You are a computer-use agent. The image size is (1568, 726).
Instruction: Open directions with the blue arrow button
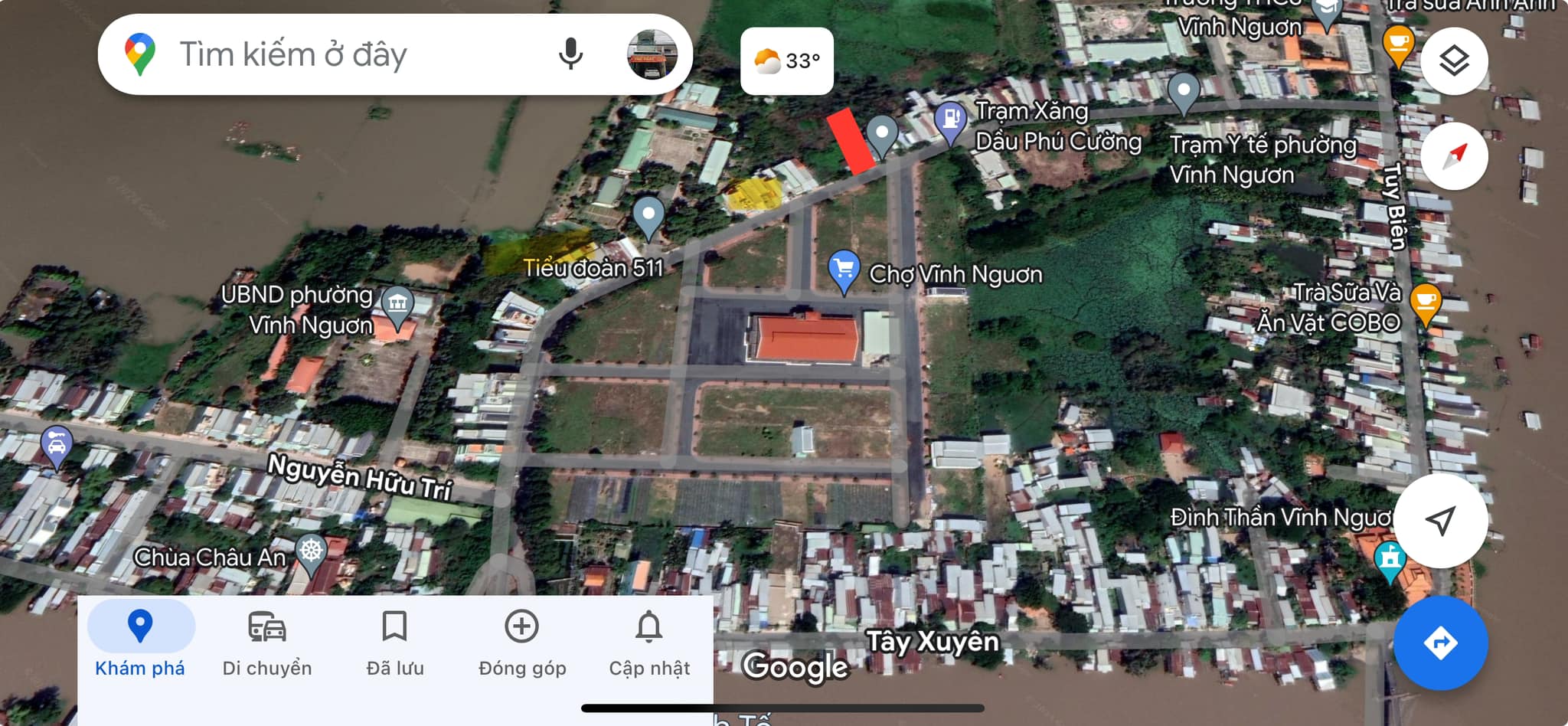click(x=1440, y=643)
